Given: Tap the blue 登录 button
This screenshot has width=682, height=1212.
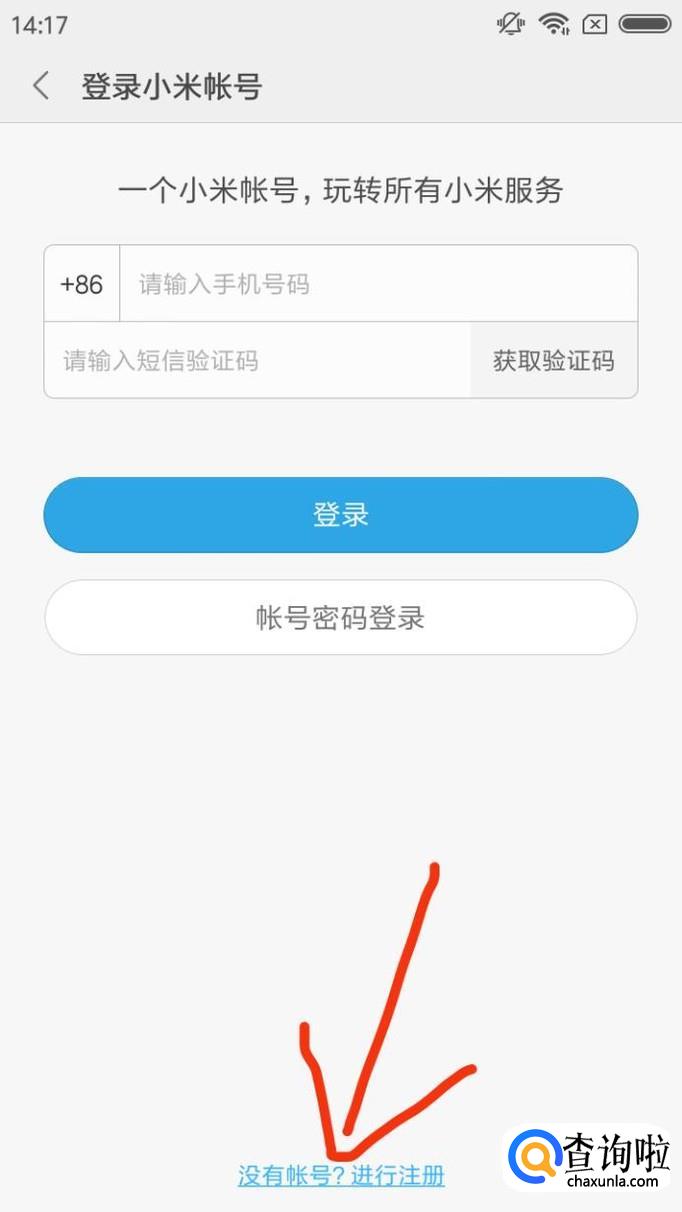Looking at the screenshot, I should coord(341,515).
